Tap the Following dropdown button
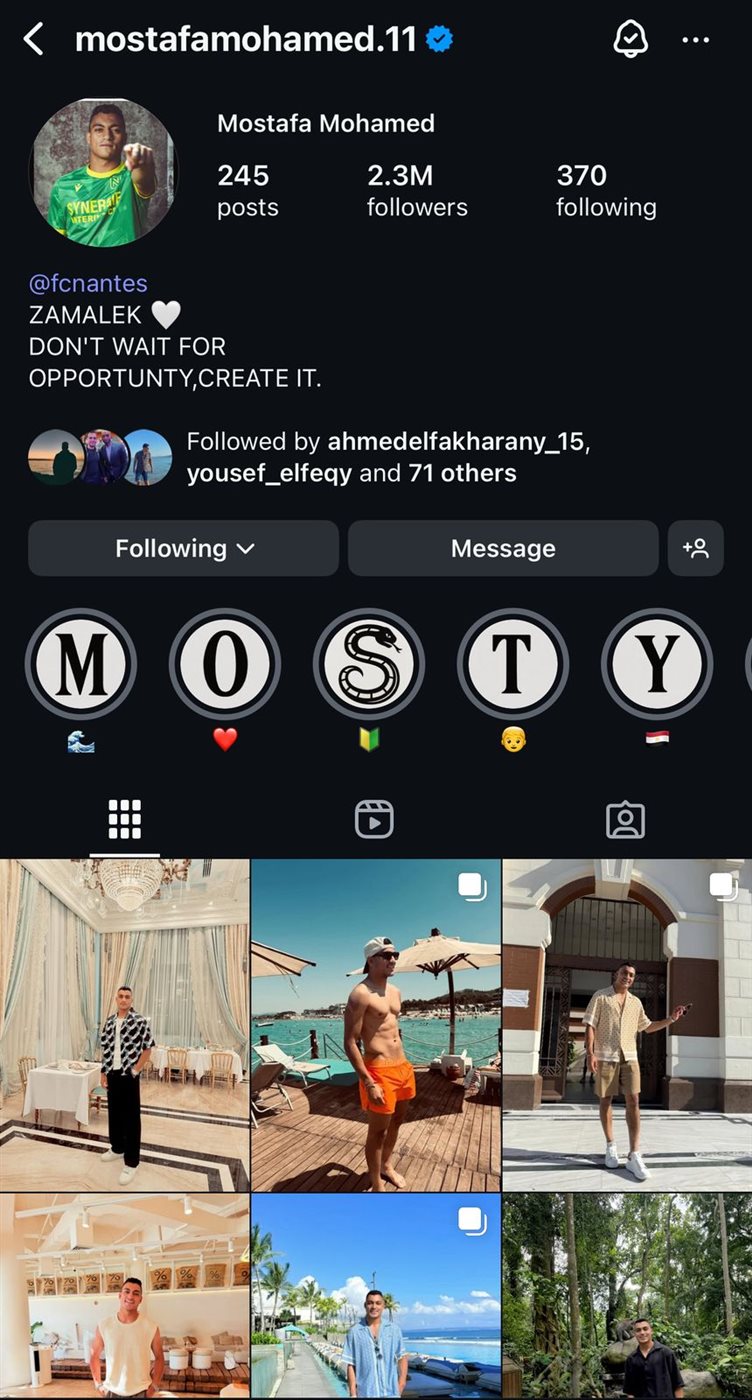 pos(183,548)
